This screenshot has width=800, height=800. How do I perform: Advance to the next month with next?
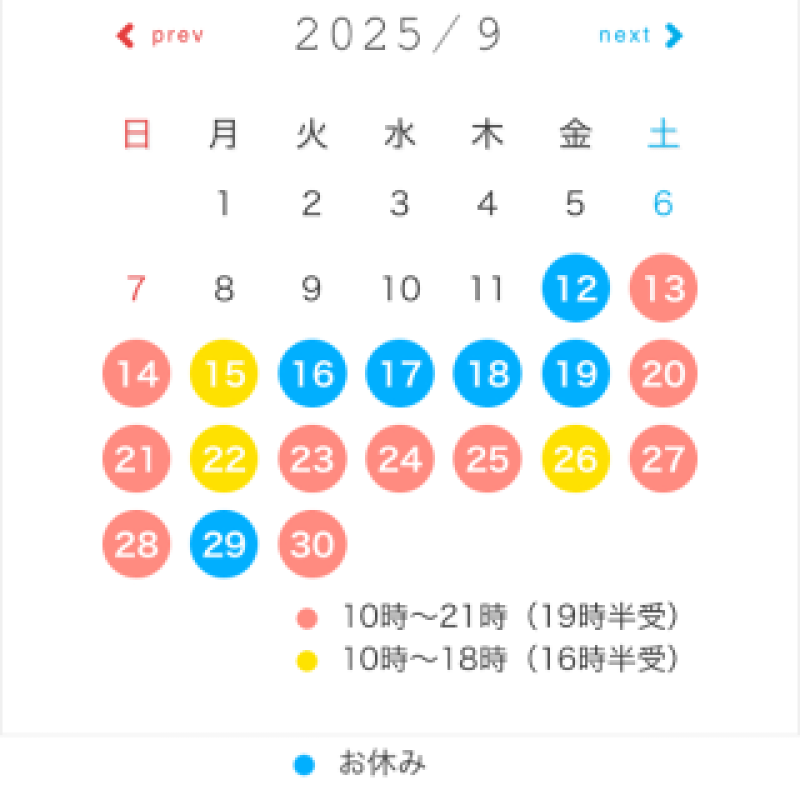click(641, 36)
